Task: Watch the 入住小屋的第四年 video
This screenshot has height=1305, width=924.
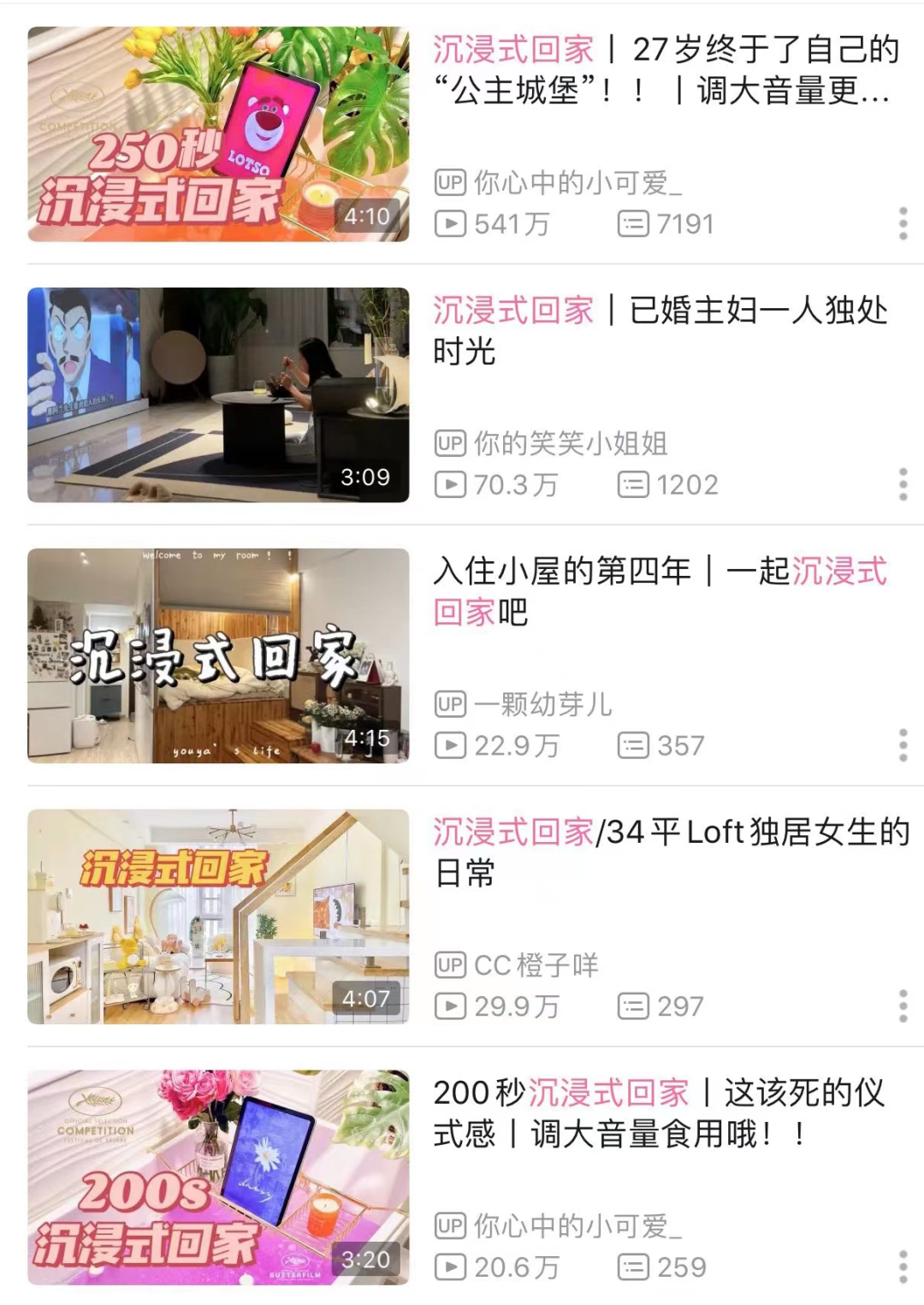Action: point(218,655)
